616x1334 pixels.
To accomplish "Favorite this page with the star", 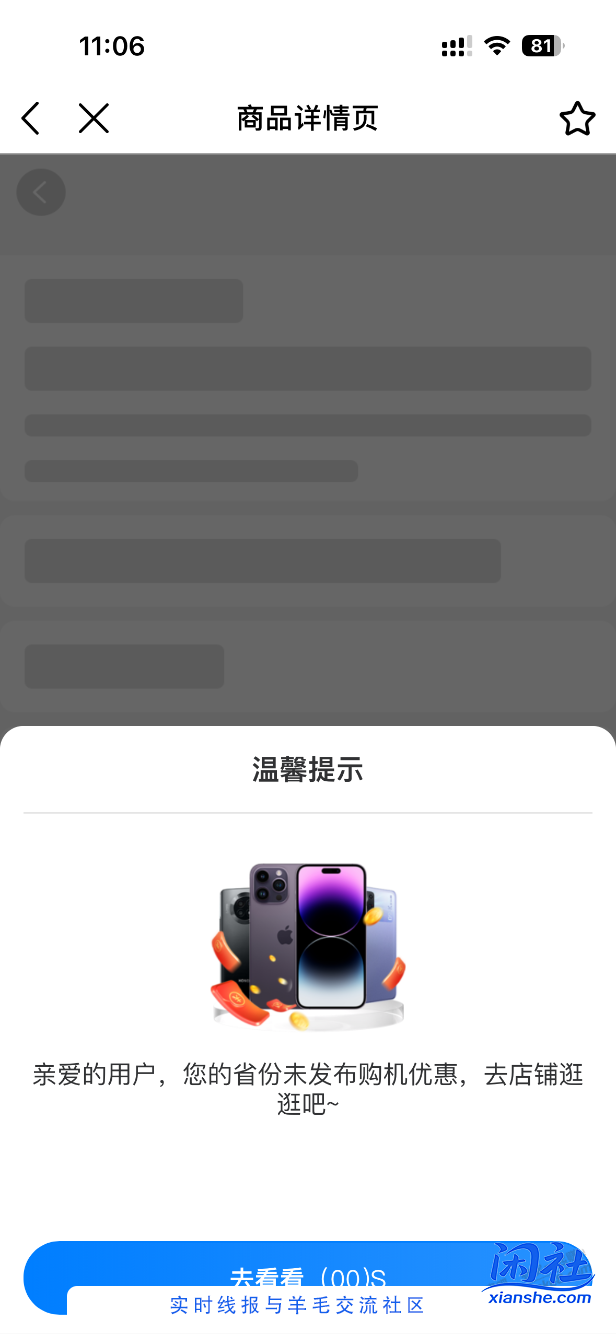I will click(x=577, y=119).
